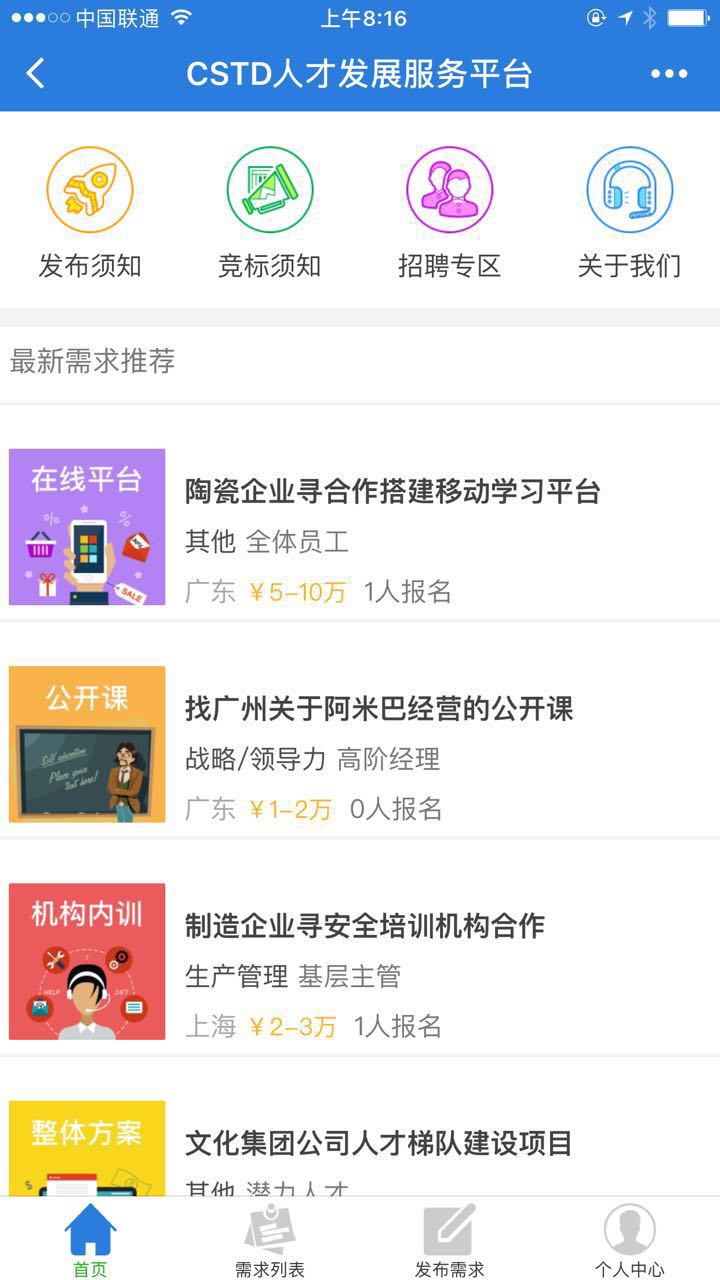720x1280 pixels.
Task: Go to the 发布需求 tab
Action: click(x=449, y=1240)
